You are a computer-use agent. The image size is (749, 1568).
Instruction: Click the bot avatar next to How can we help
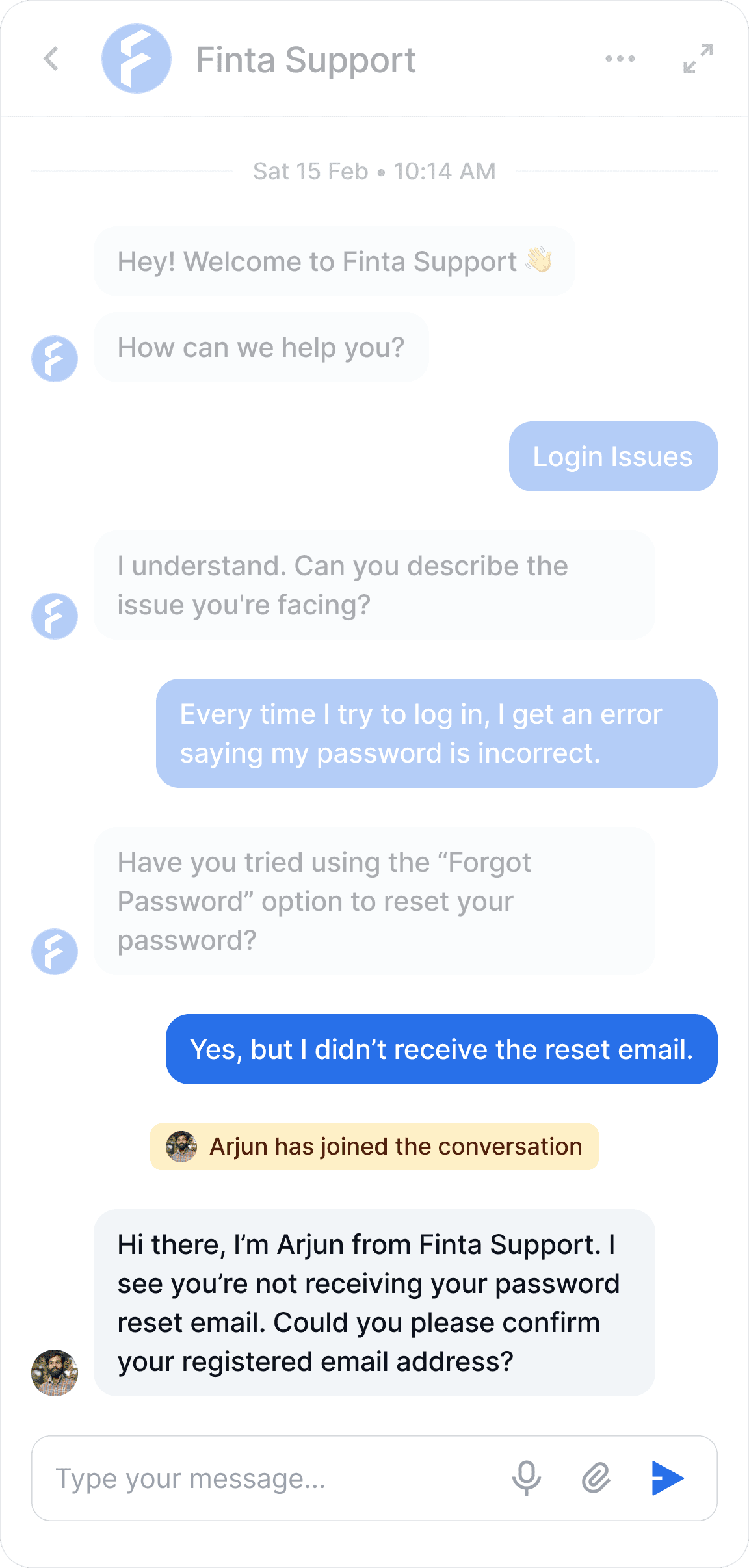tap(55, 358)
